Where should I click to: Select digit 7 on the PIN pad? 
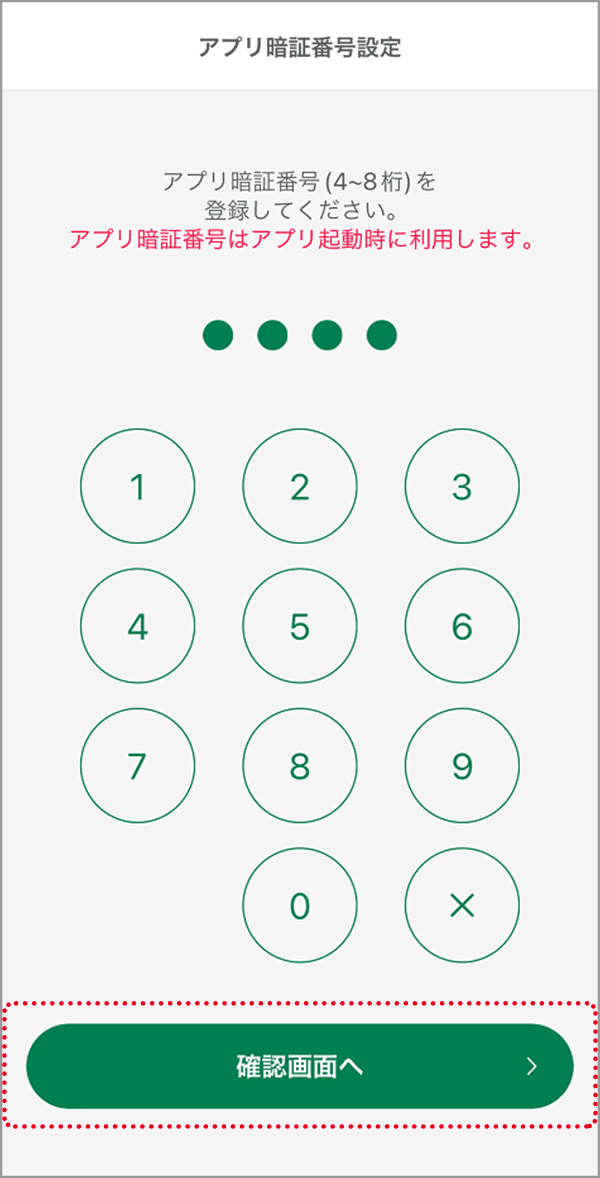tap(137, 766)
